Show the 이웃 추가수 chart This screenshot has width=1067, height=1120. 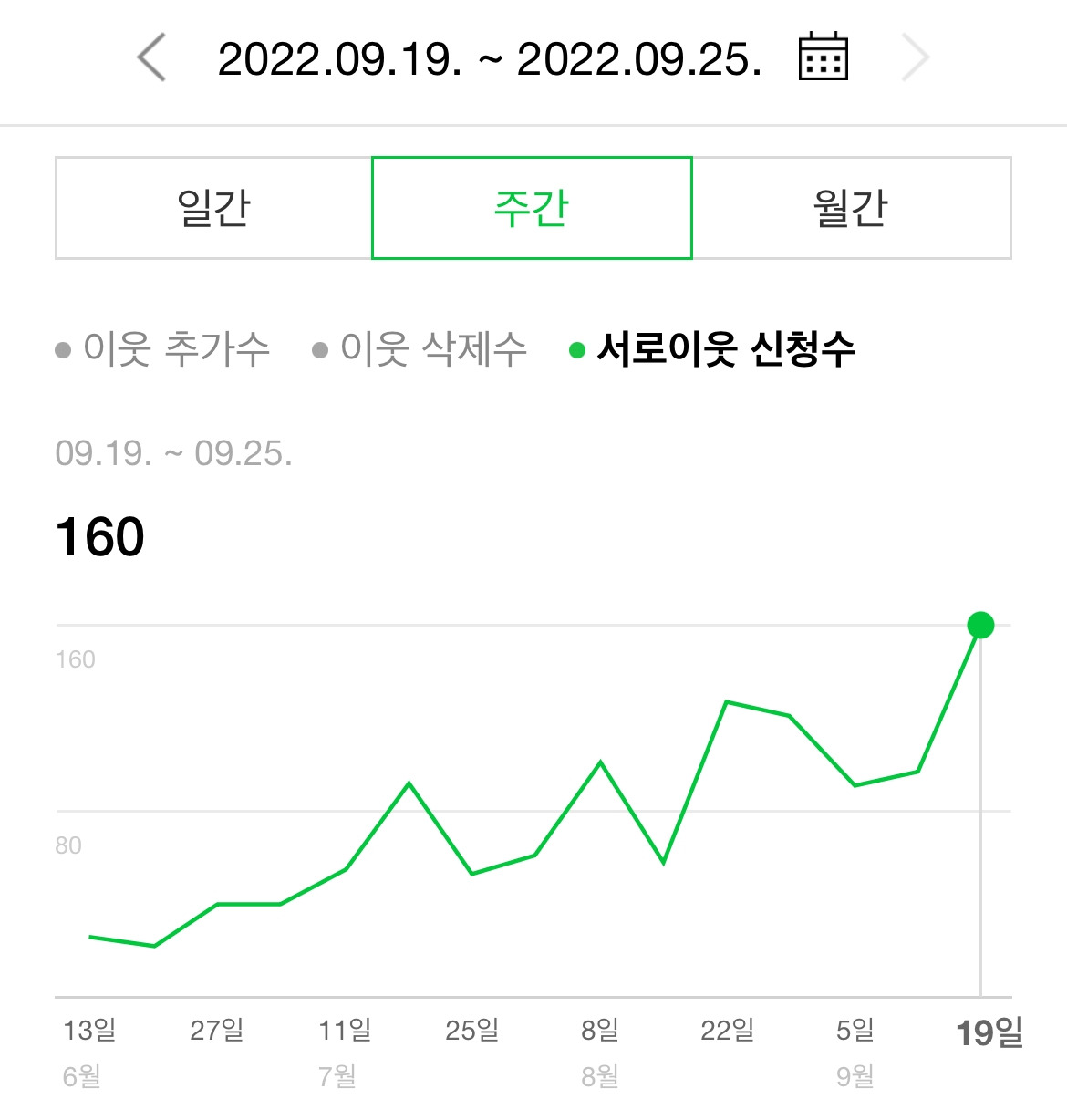coord(163,348)
